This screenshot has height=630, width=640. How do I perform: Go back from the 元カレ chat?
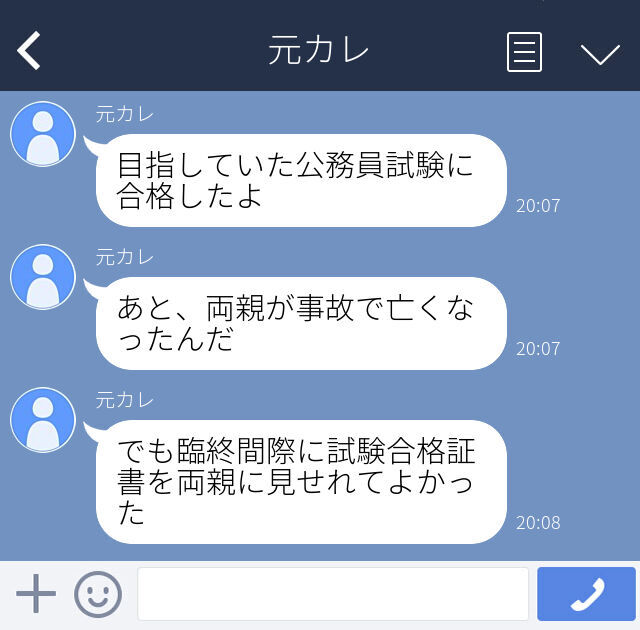pyautogui.click(x=29, y=50)
